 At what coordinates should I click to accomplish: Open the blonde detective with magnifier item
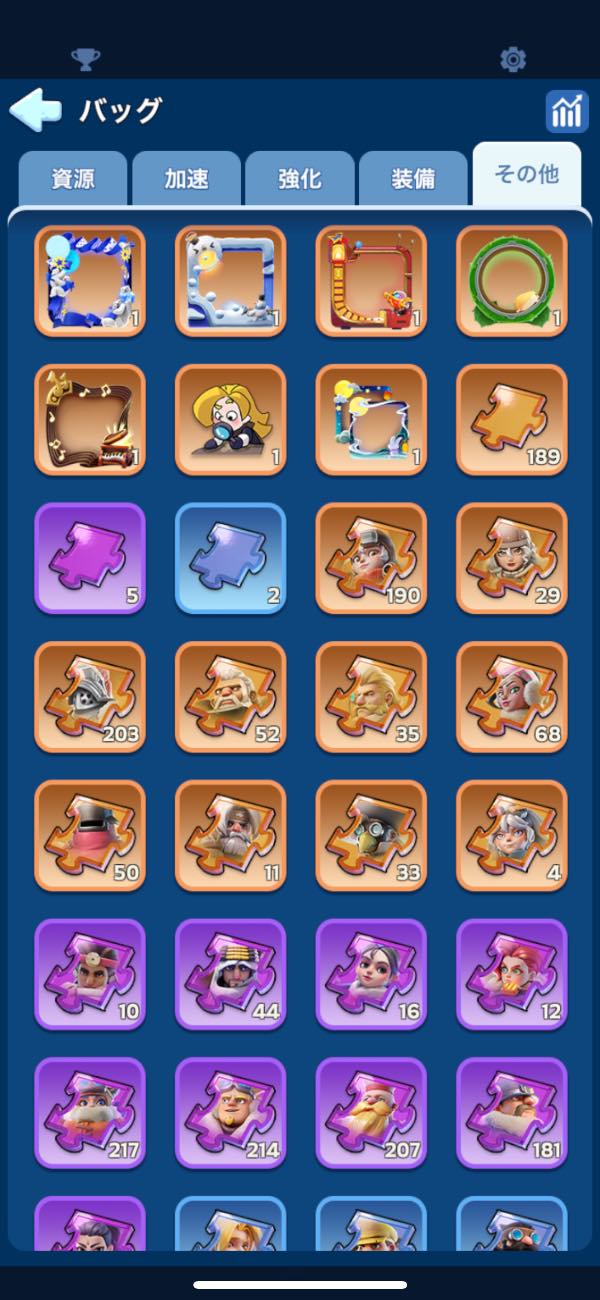click(x=231, y=420)
